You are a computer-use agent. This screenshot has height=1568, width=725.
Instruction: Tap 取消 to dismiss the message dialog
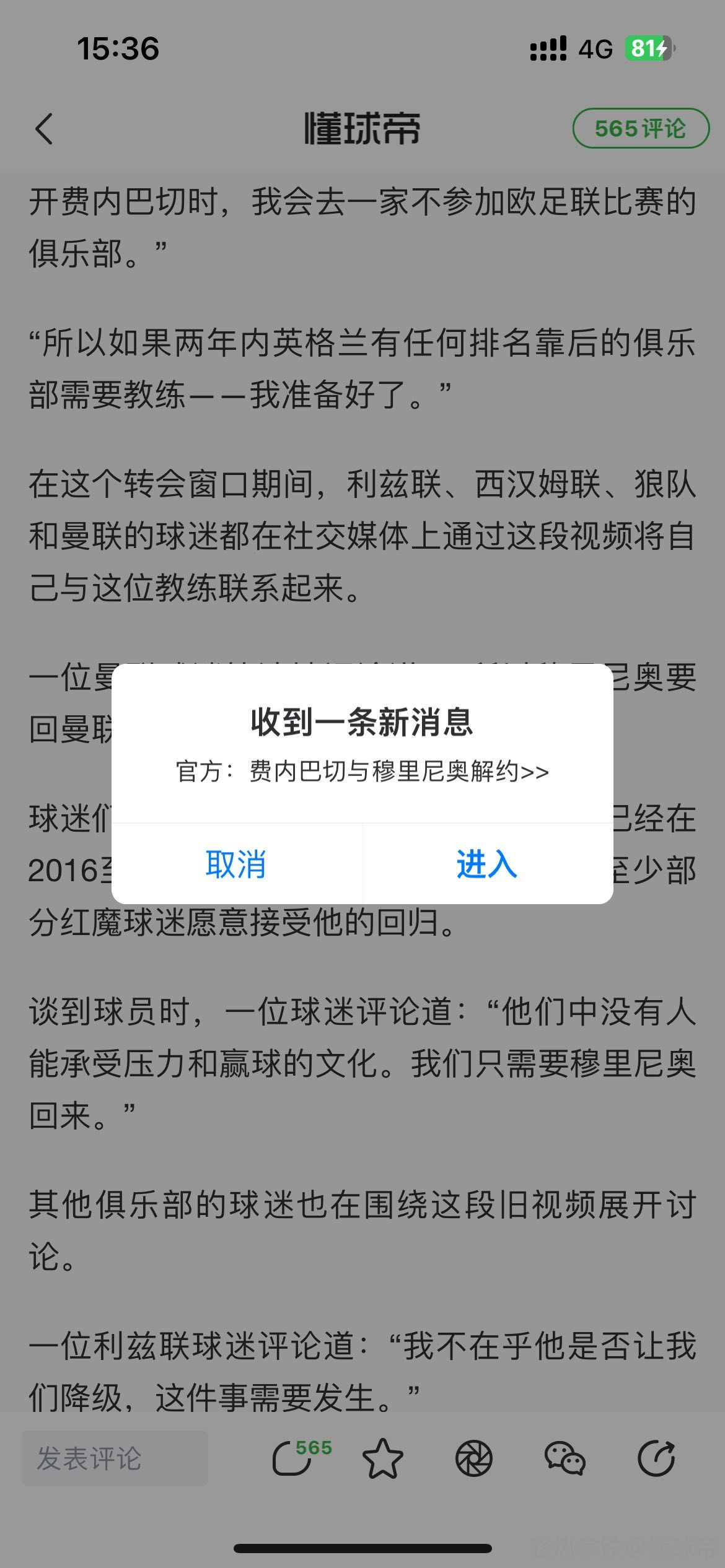(x=237, y=864)
